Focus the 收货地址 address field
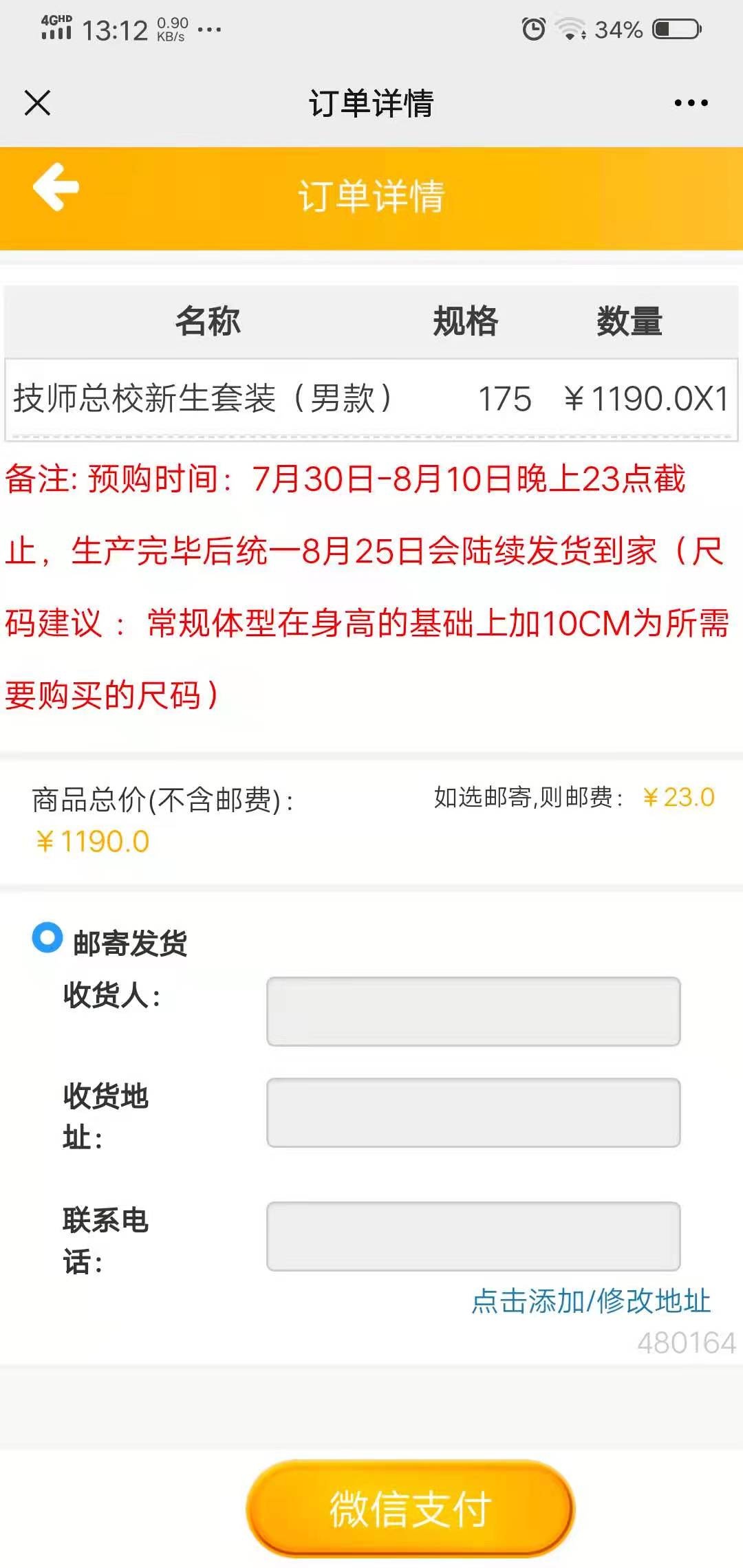The width and height of the screenshot is (743, 1568). [473, 1113]
